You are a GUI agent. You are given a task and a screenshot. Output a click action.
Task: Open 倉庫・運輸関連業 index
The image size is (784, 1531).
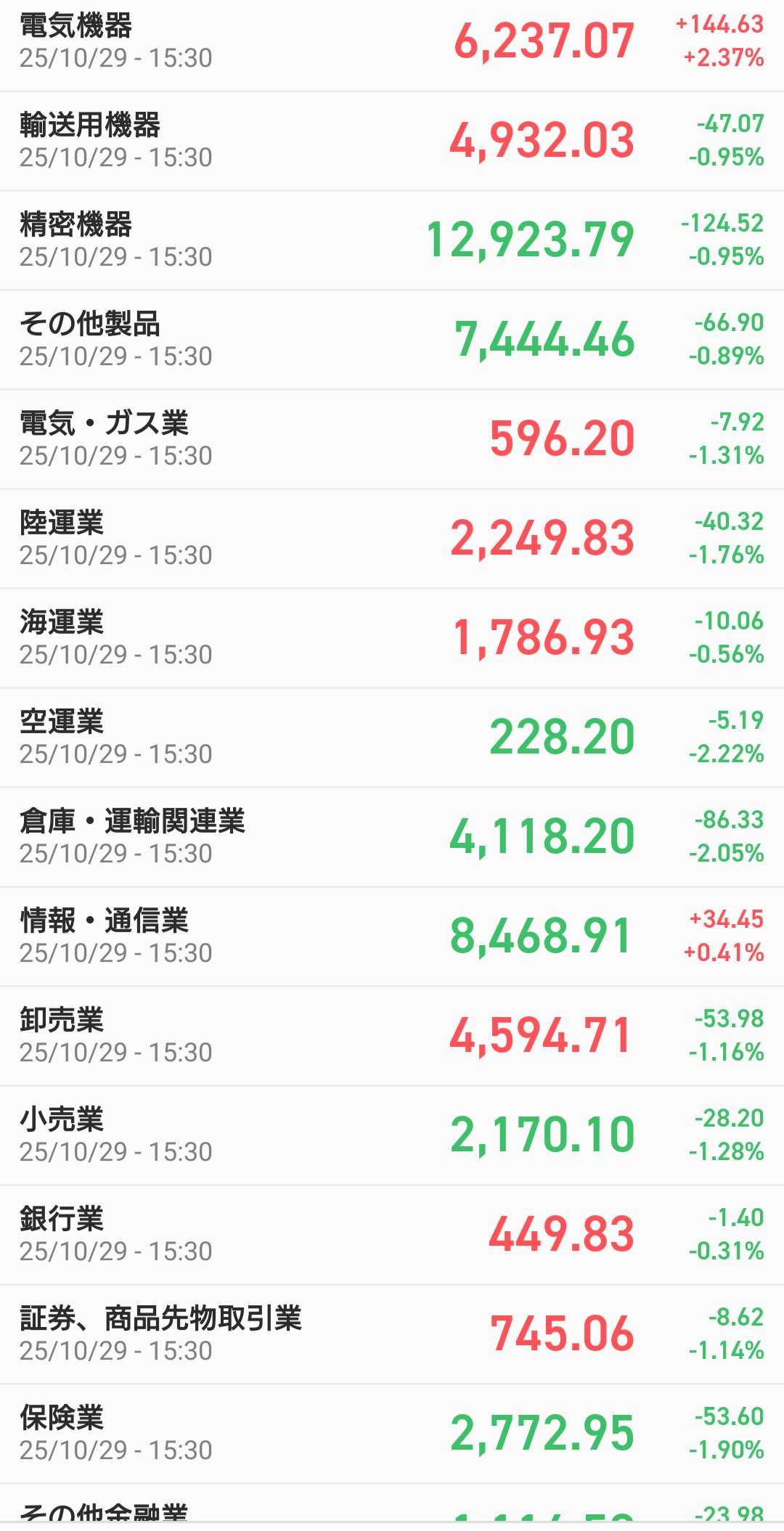pos(392,837)
